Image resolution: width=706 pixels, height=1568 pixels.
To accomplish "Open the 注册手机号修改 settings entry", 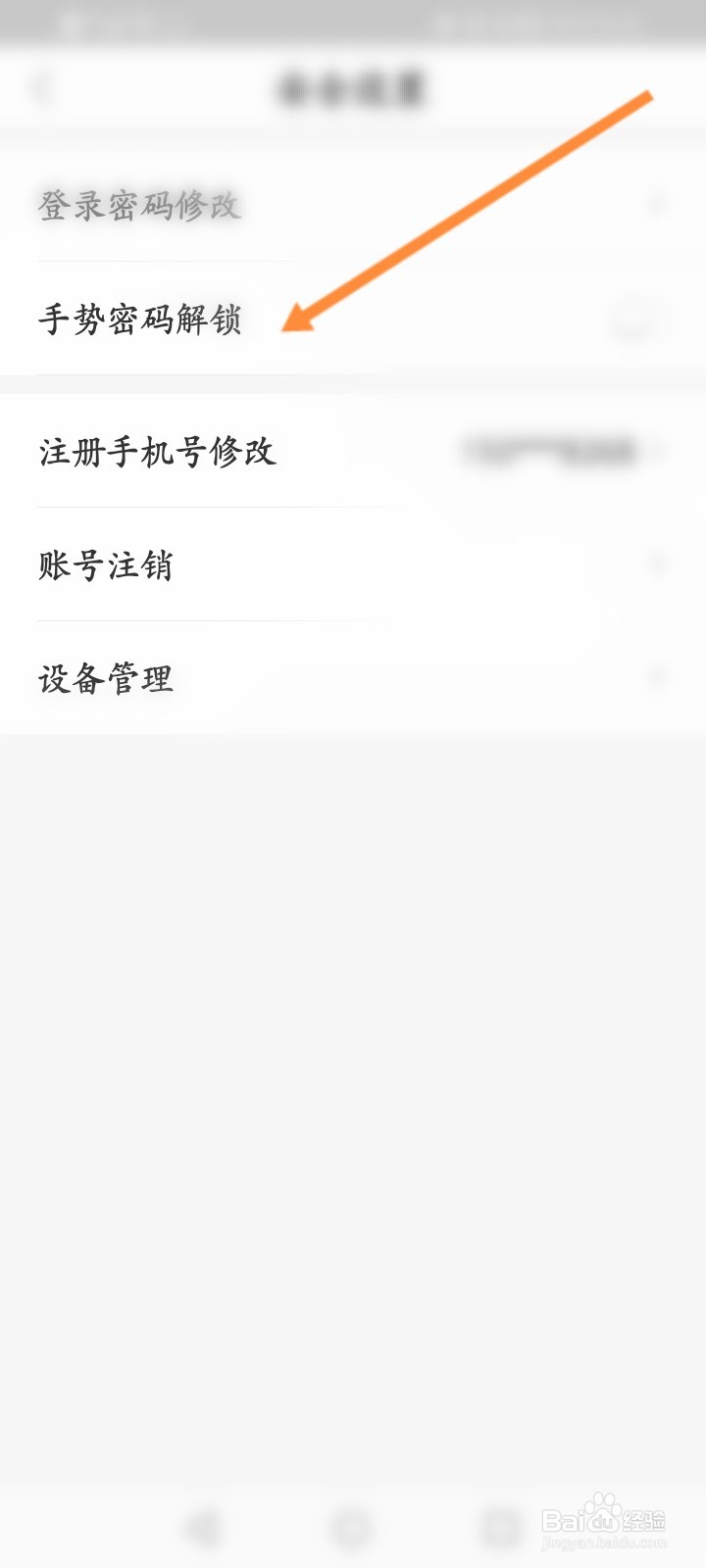I will [157, 453].
